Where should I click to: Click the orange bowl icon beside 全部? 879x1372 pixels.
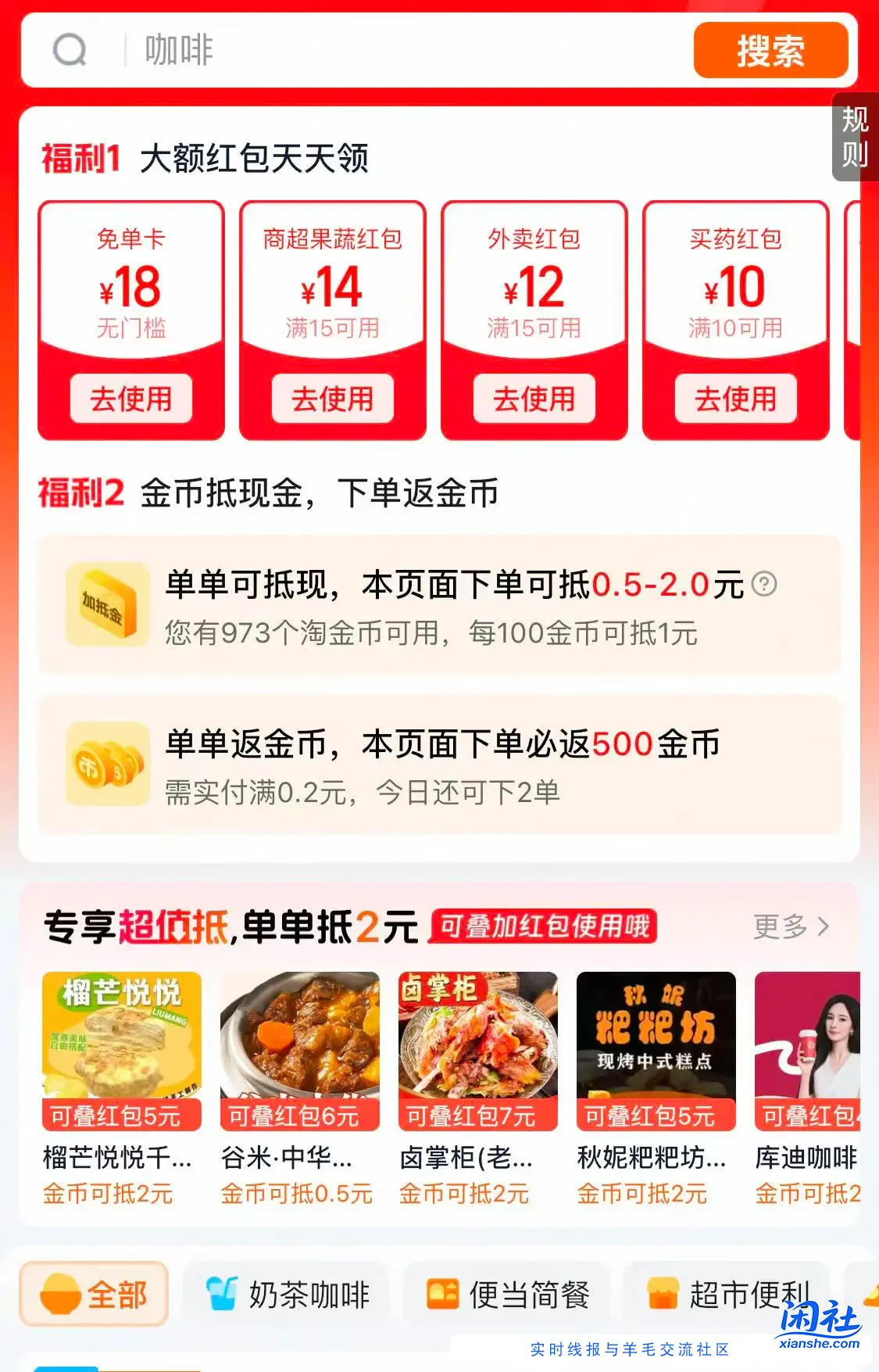point(59,1293)
